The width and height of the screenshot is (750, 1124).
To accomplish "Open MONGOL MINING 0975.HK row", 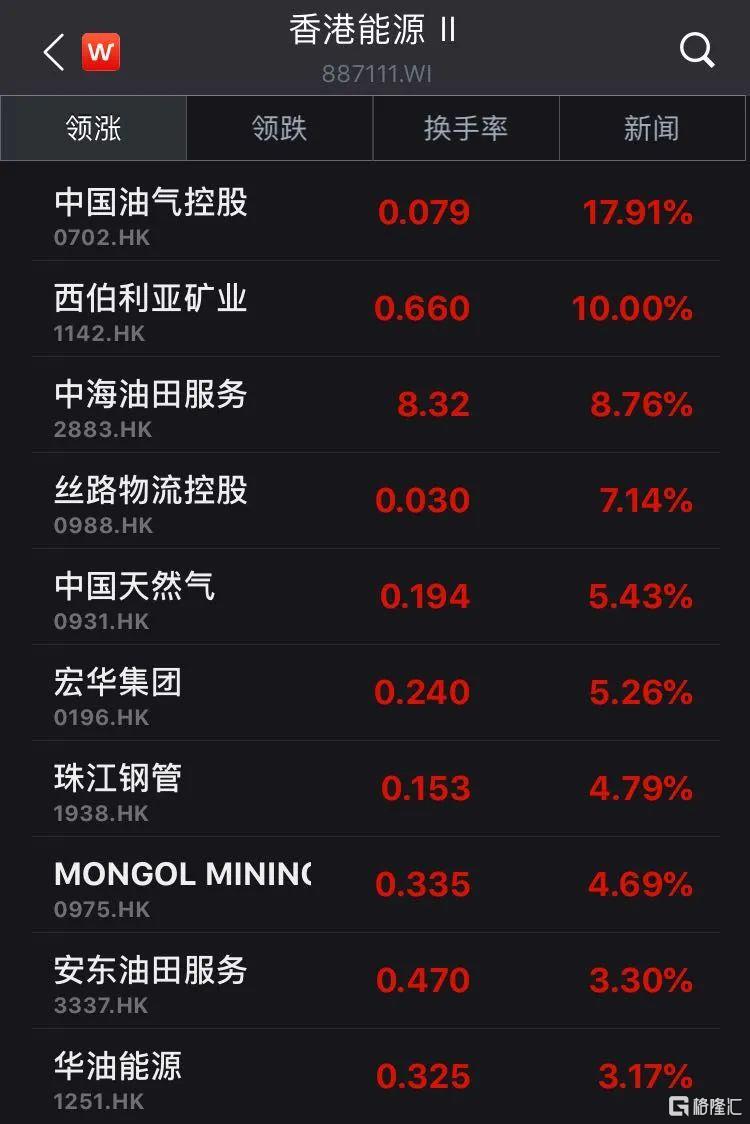I will pyautogui.click(x=375, y=885).
